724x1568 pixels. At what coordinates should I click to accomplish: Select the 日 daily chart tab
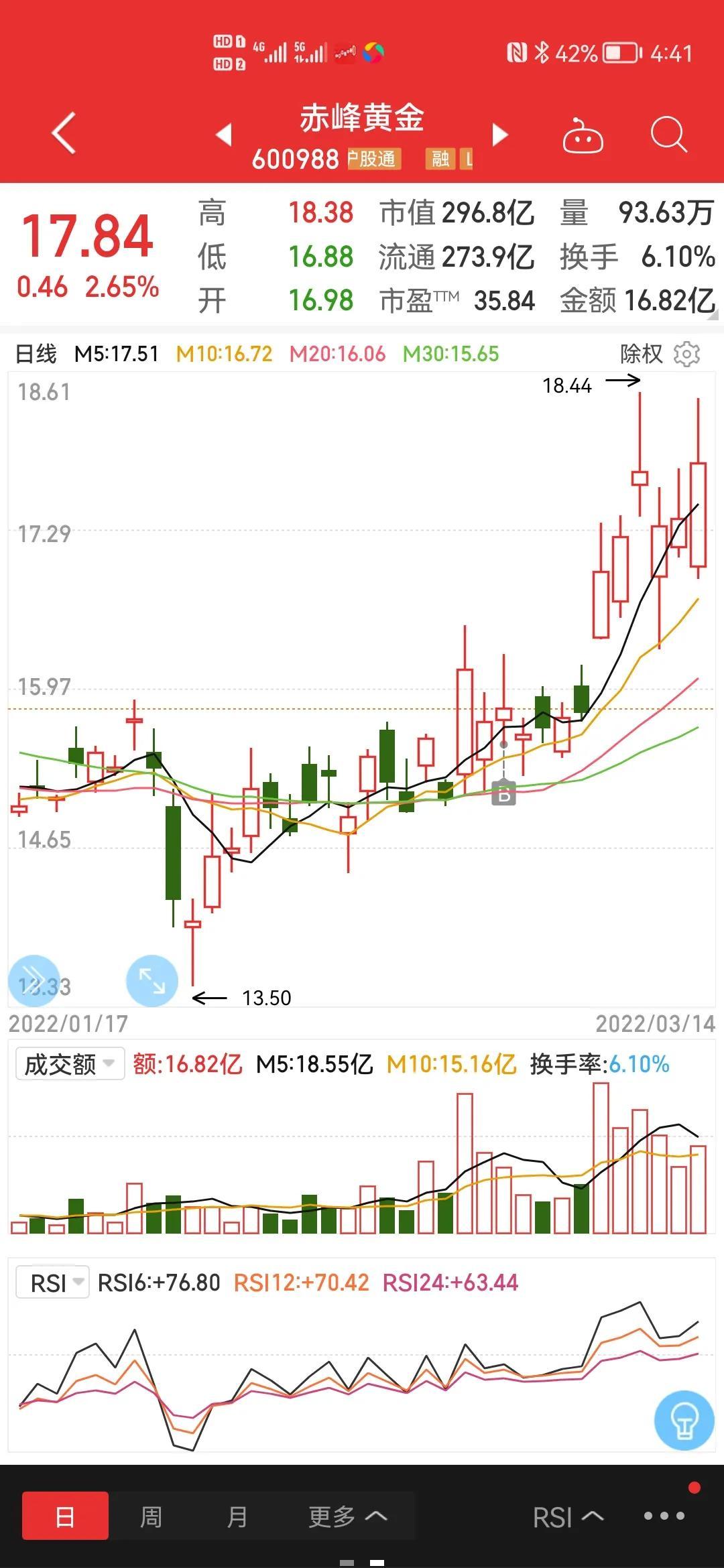click(65, 1516)
